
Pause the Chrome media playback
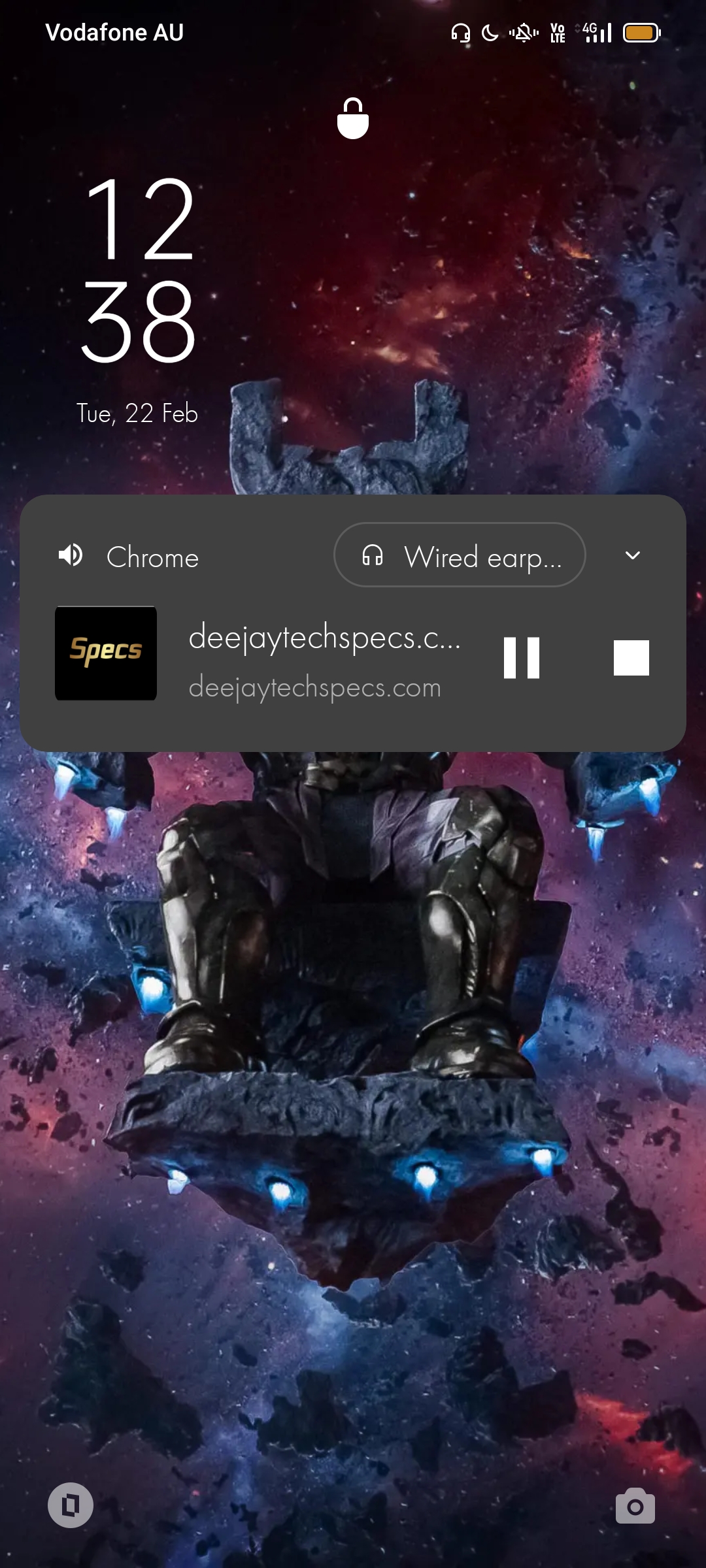coord(522,657)
